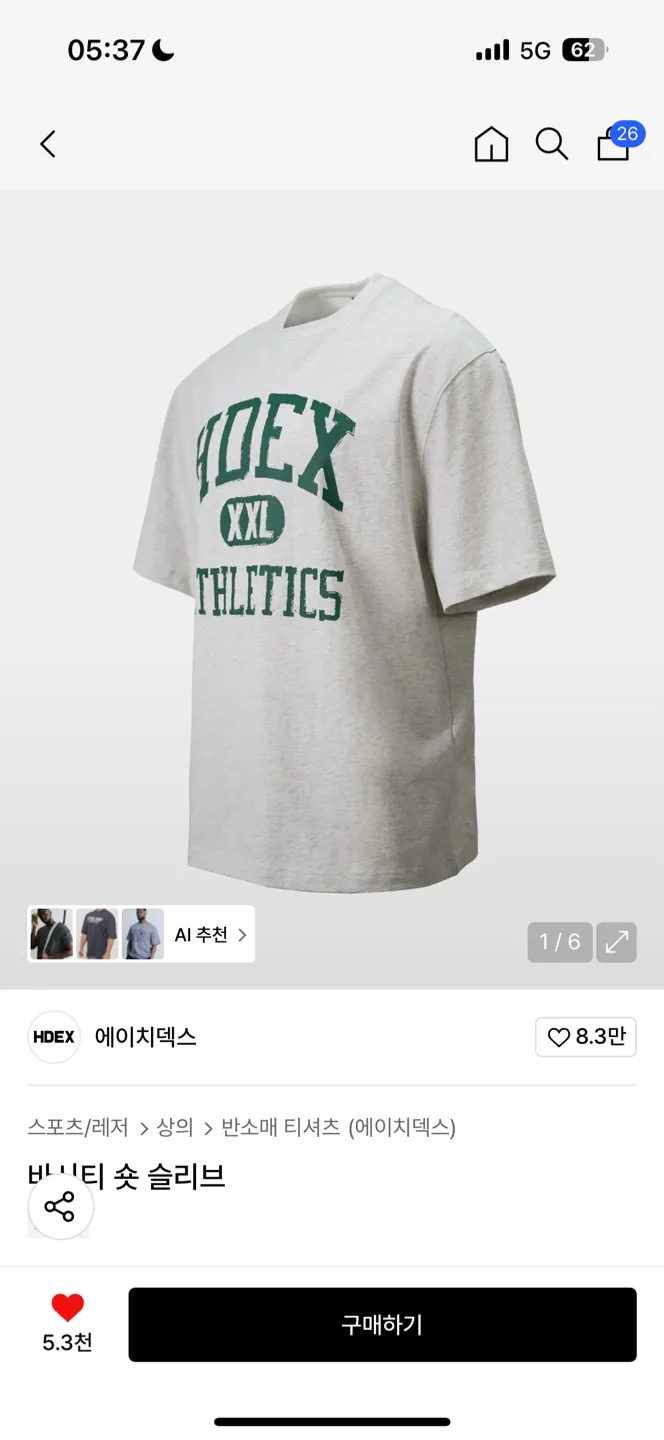
Task: Open the 스포츠/레저 category
Action: coord(78,1127)
